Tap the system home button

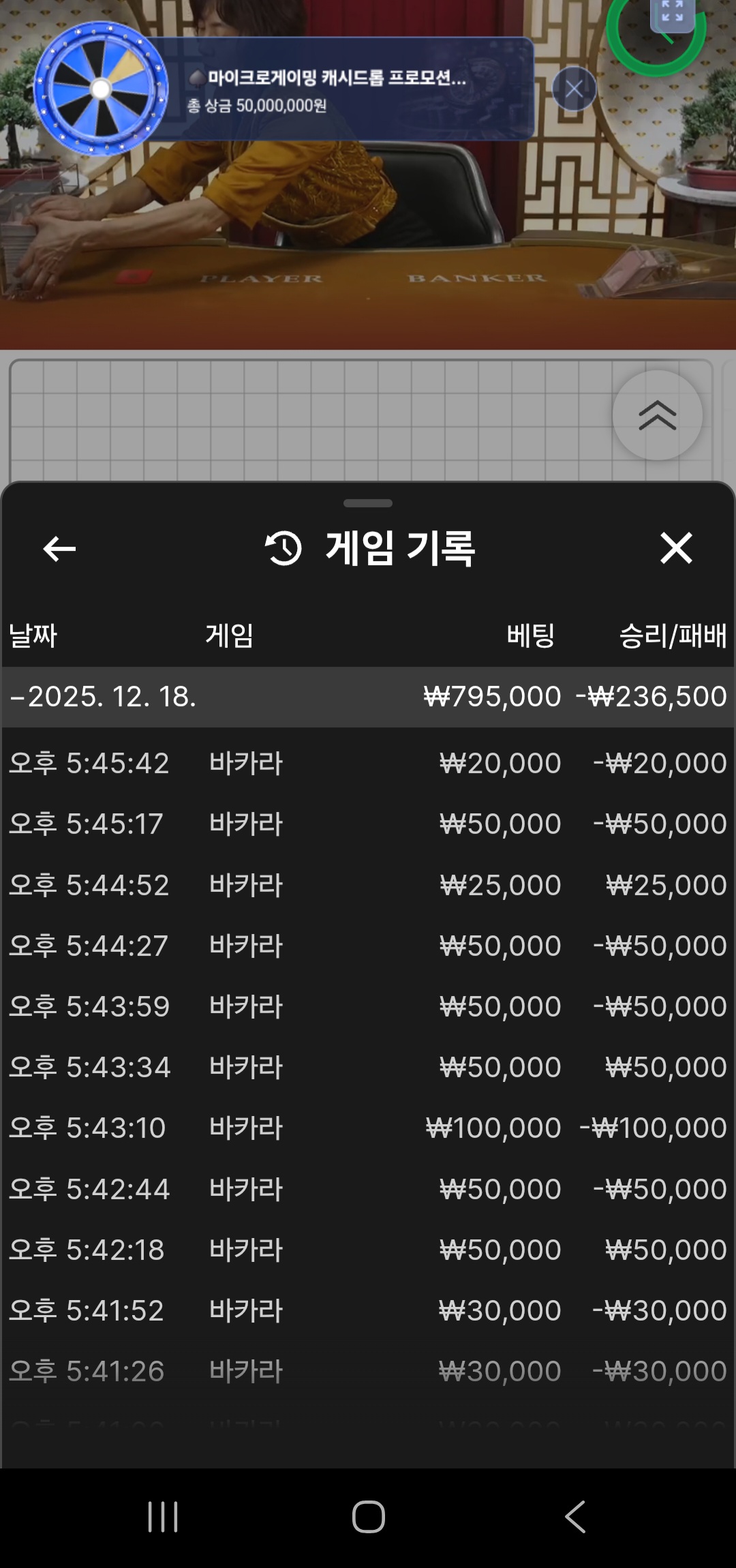point(368,1517)
